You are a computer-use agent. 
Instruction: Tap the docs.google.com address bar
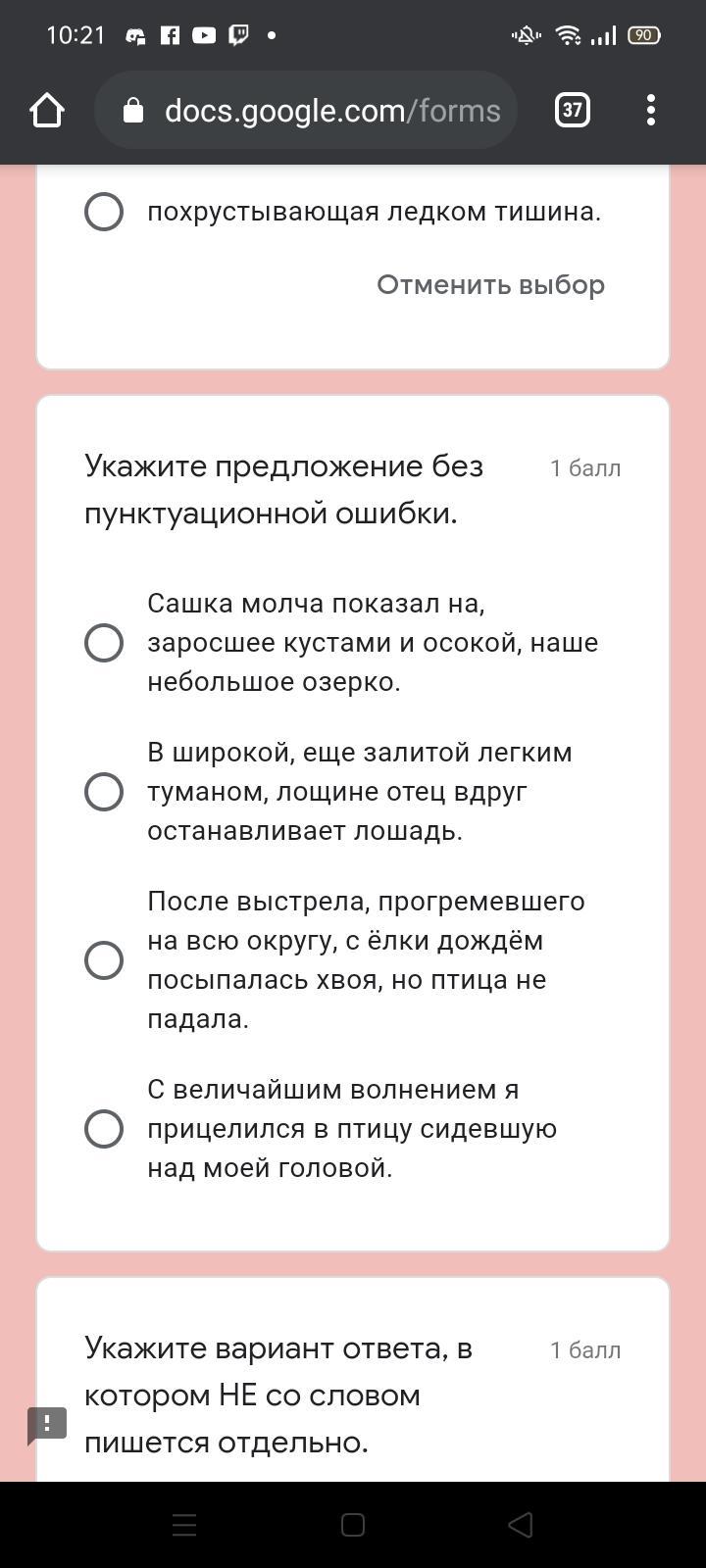[x=306, y=111]
